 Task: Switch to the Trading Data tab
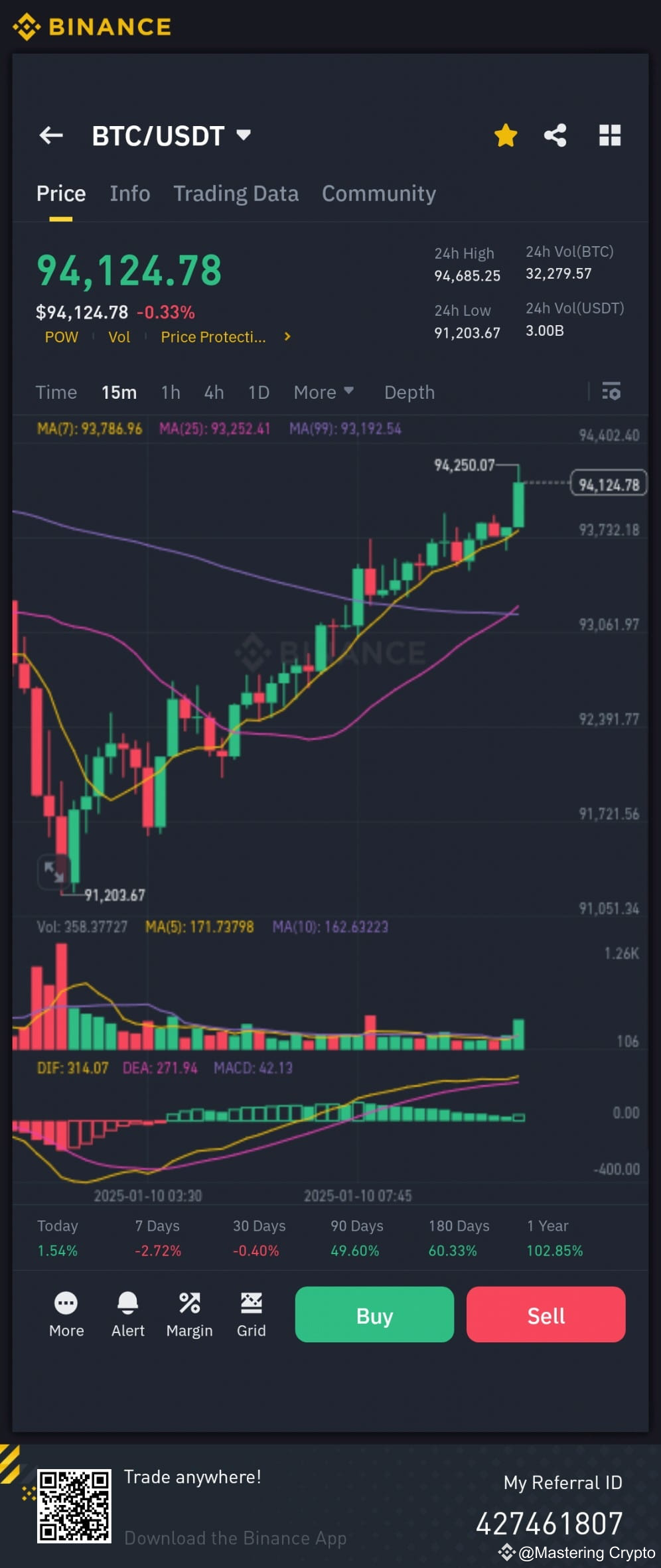(236, 193)
